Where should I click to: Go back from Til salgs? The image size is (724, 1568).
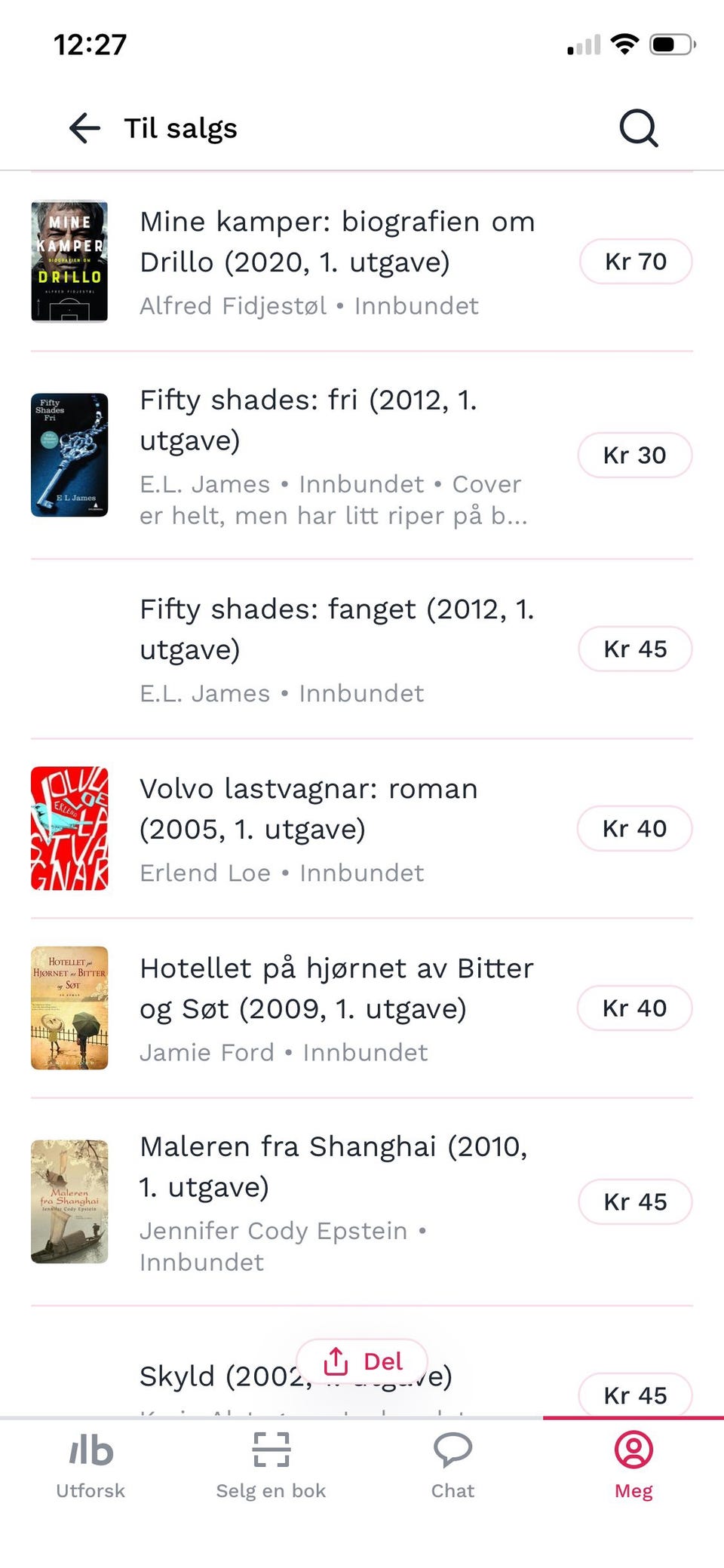84,128
